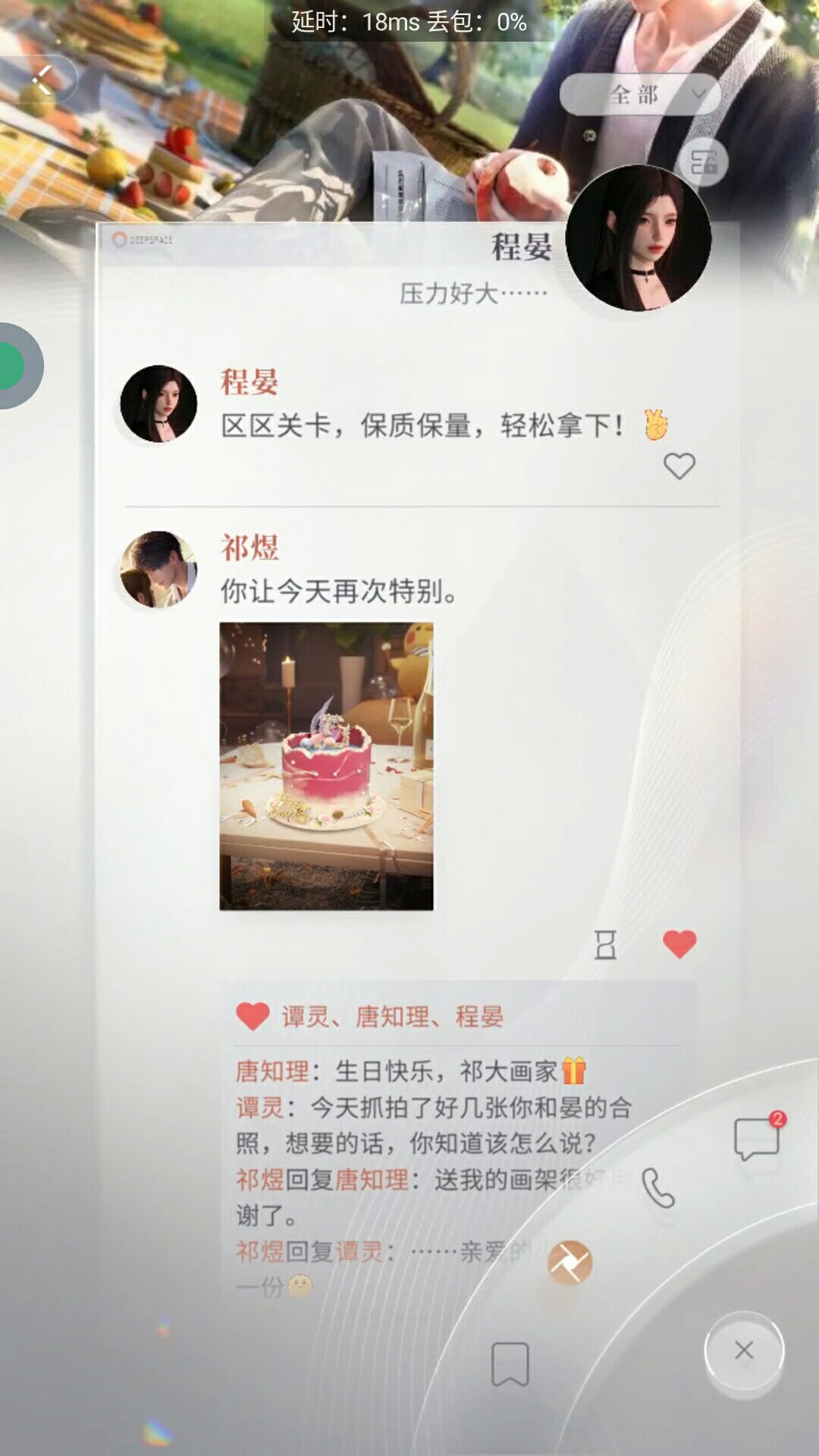The height and width of the screenshot is (1456, 819).
Task: Close the radial menu
Action: [x=744, y=1350]
